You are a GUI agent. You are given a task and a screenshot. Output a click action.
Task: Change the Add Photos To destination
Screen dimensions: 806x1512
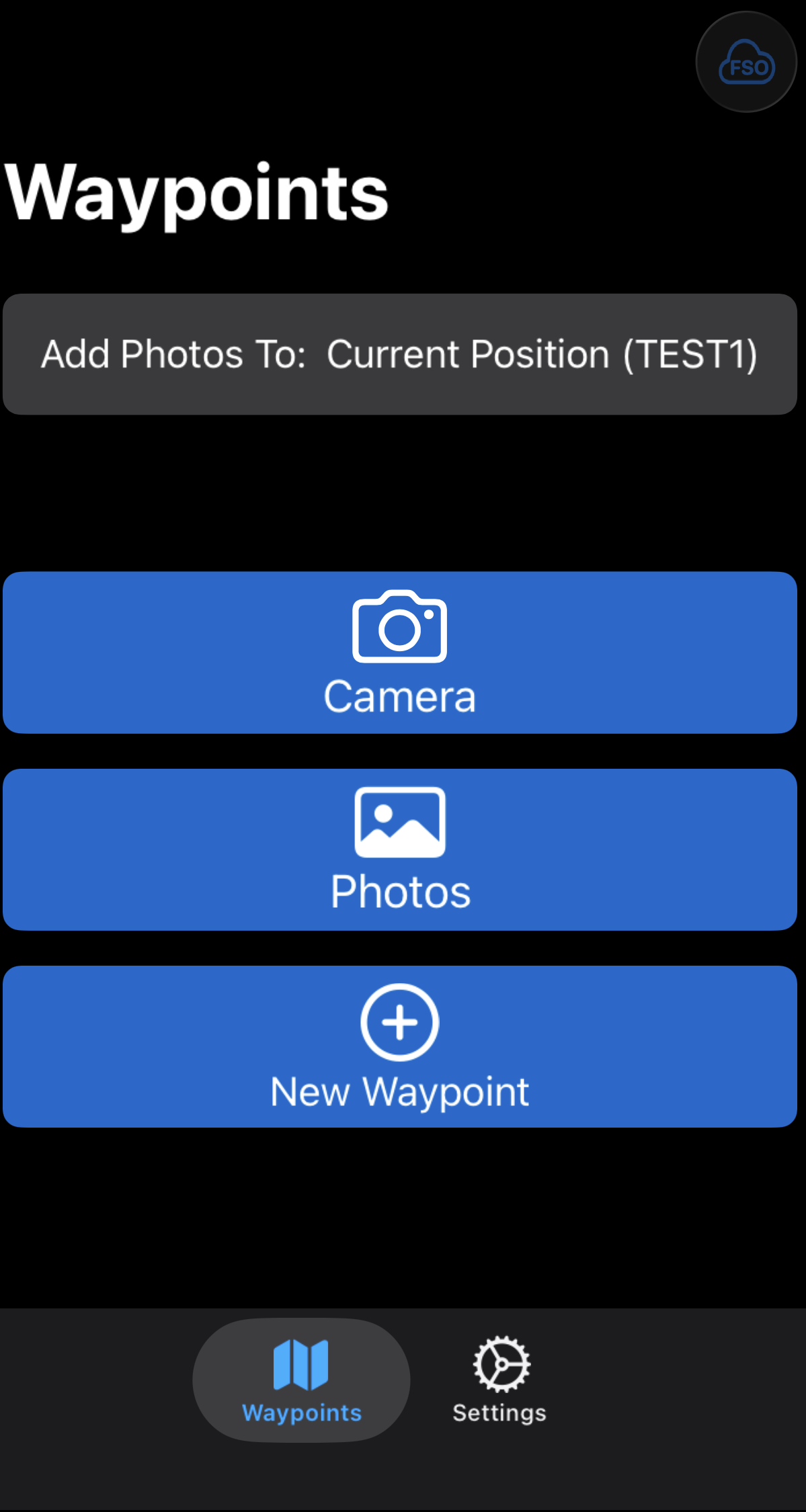pos(400,354)
